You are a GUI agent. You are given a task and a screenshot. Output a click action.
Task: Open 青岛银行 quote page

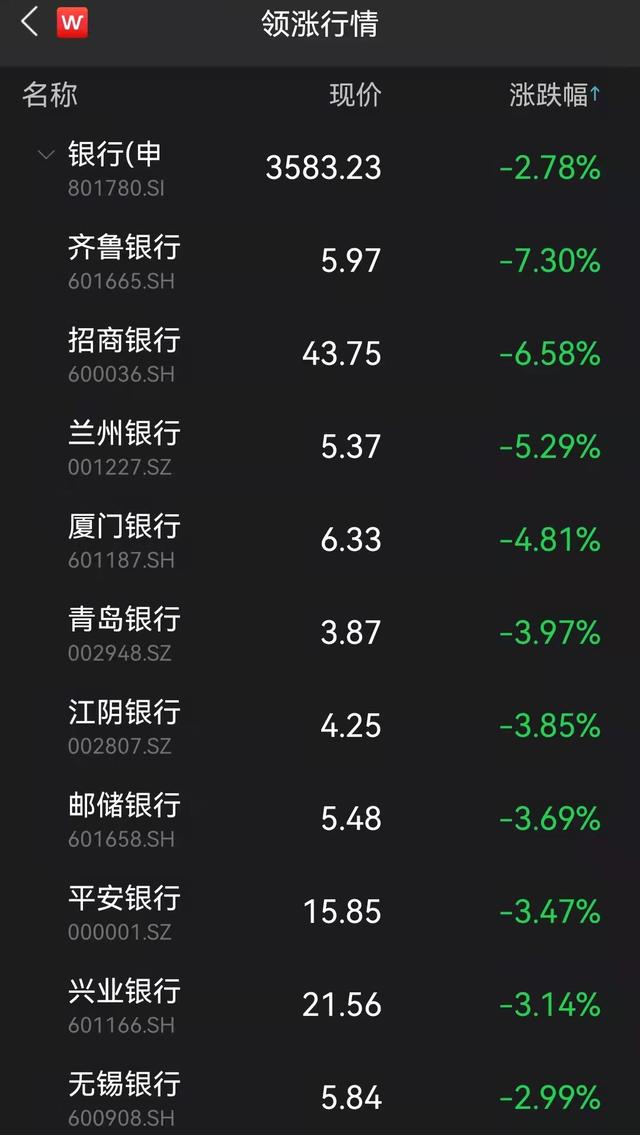tap(320, 633)
